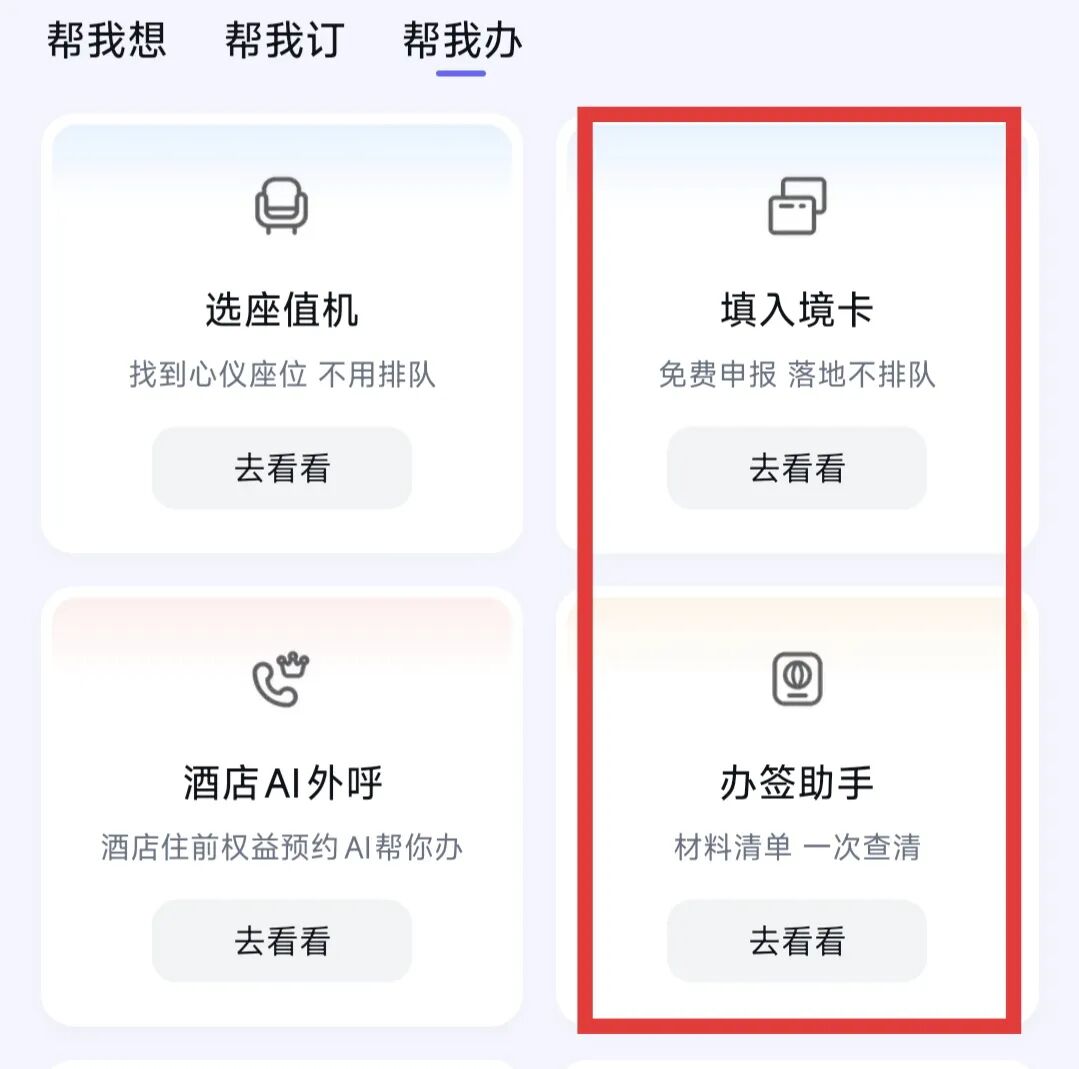Tap 去看看 under 办签助手

(x=797, y=940)
